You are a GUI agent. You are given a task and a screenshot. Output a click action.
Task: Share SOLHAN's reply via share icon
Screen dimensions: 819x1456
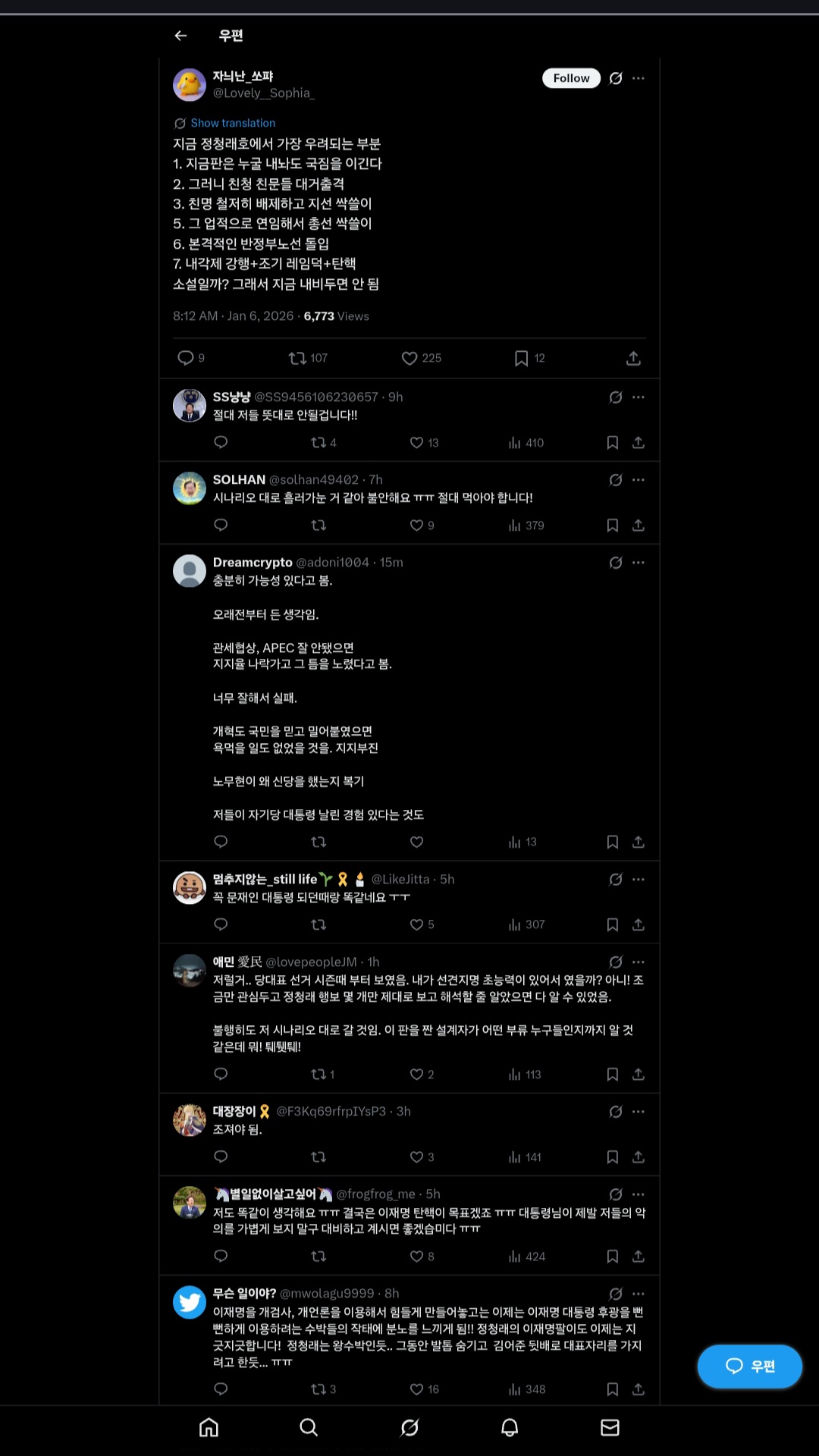(x=639, y=525)
